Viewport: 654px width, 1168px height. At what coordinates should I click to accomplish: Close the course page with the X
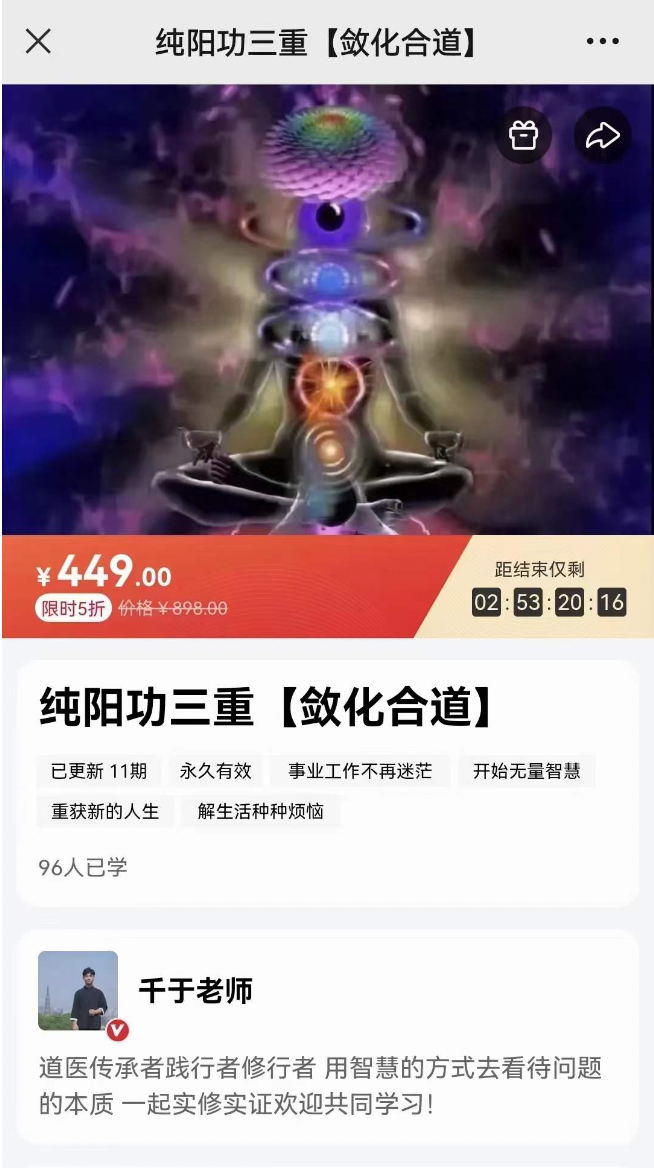(38, 42)
